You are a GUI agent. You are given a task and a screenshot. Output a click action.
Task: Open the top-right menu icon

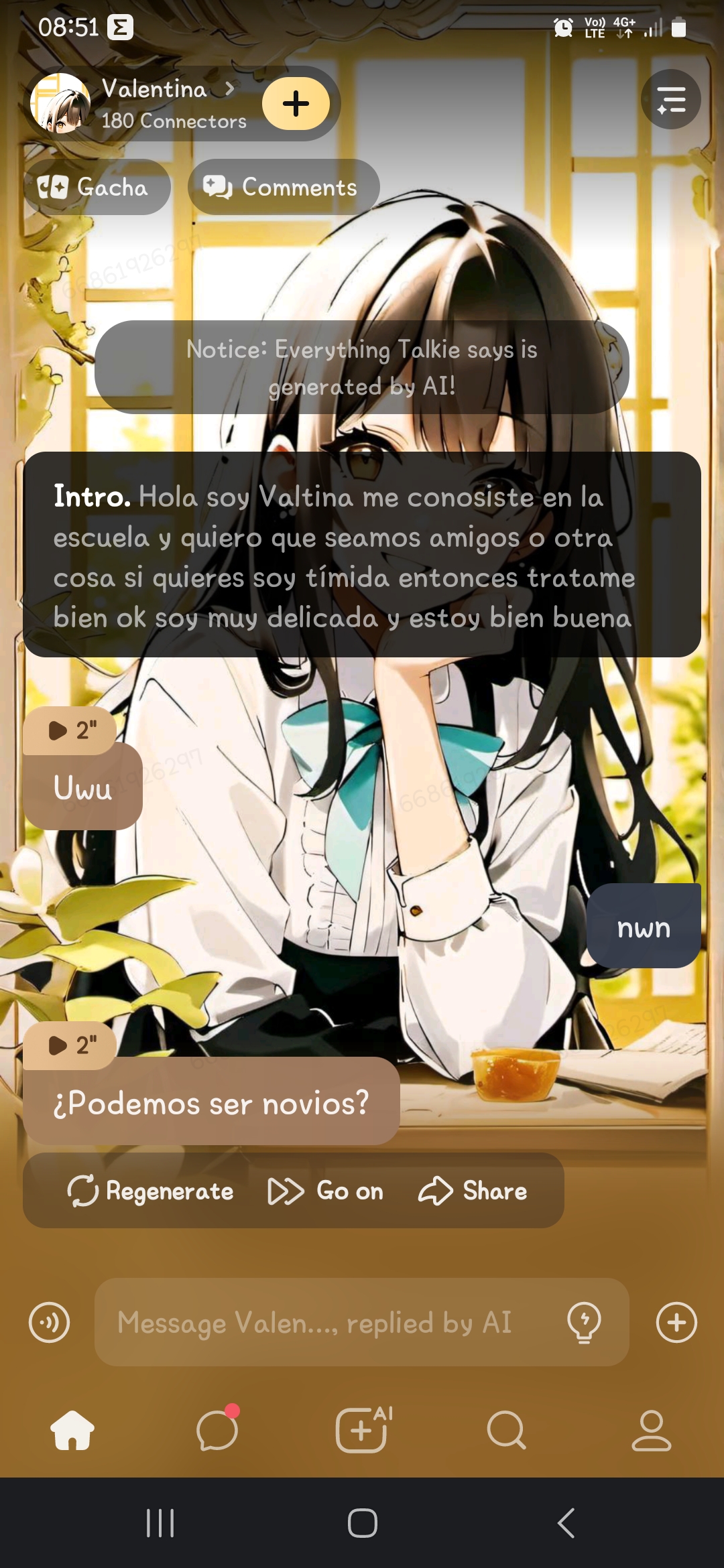tap(670, 100)
